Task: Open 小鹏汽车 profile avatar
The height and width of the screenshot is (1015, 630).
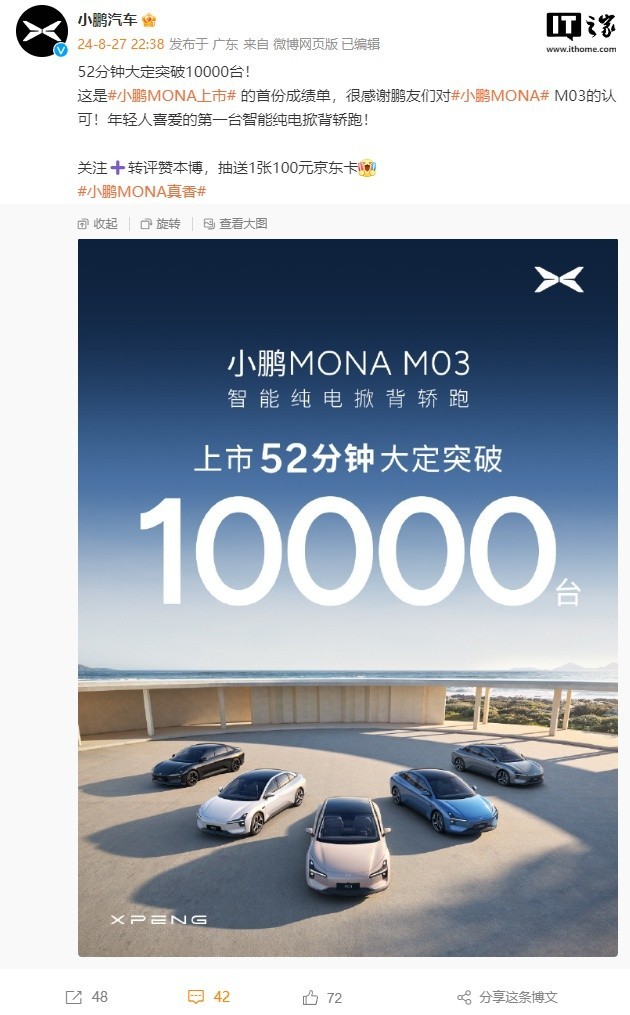Action: click(41, 31)
